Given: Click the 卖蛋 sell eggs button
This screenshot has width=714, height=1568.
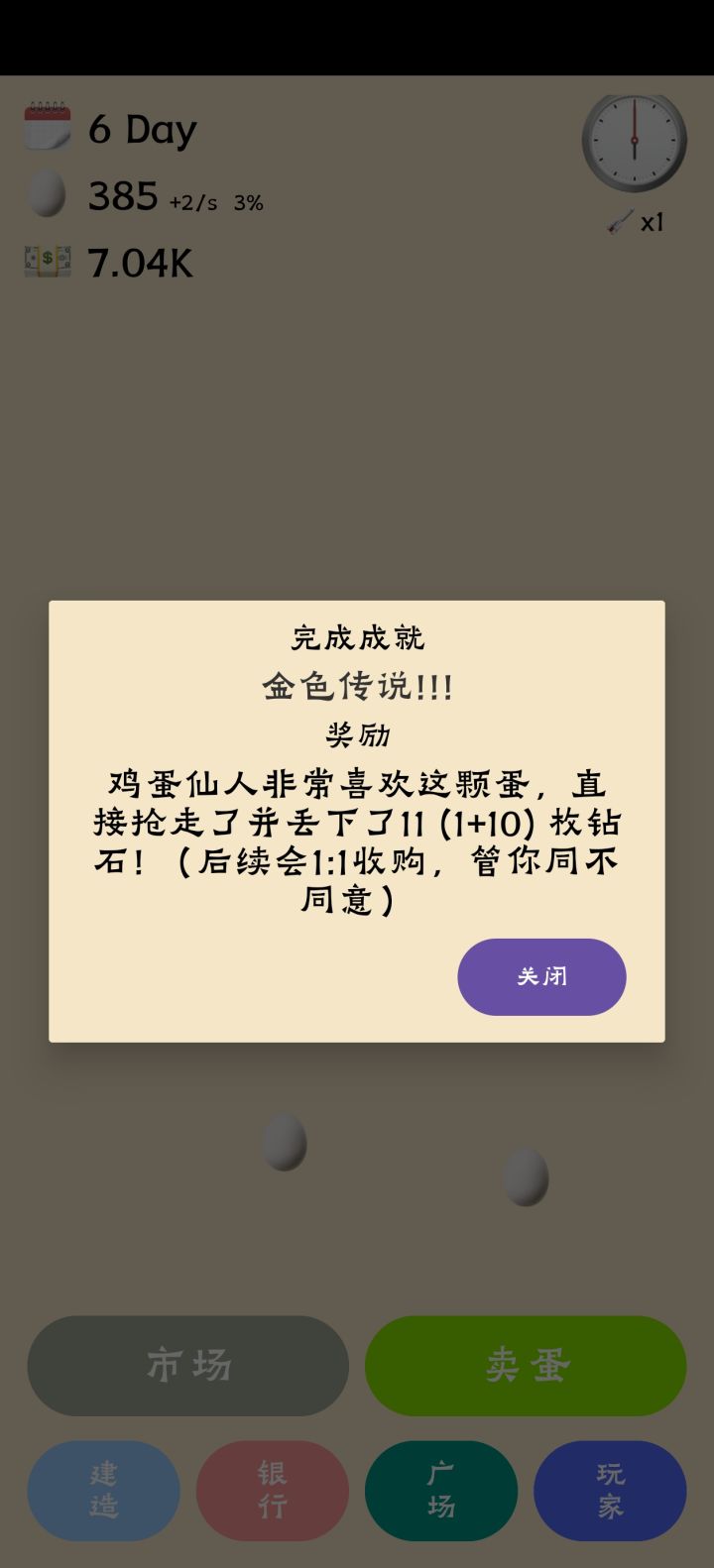Looking at the screenshot, I should pos(525,1366).
